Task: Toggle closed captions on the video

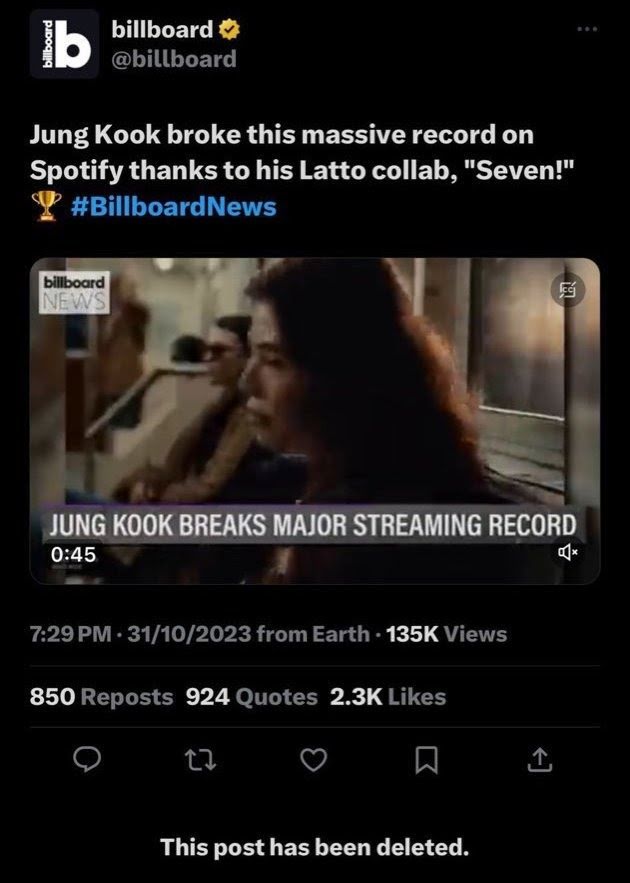Action: (x=568, y=290)
